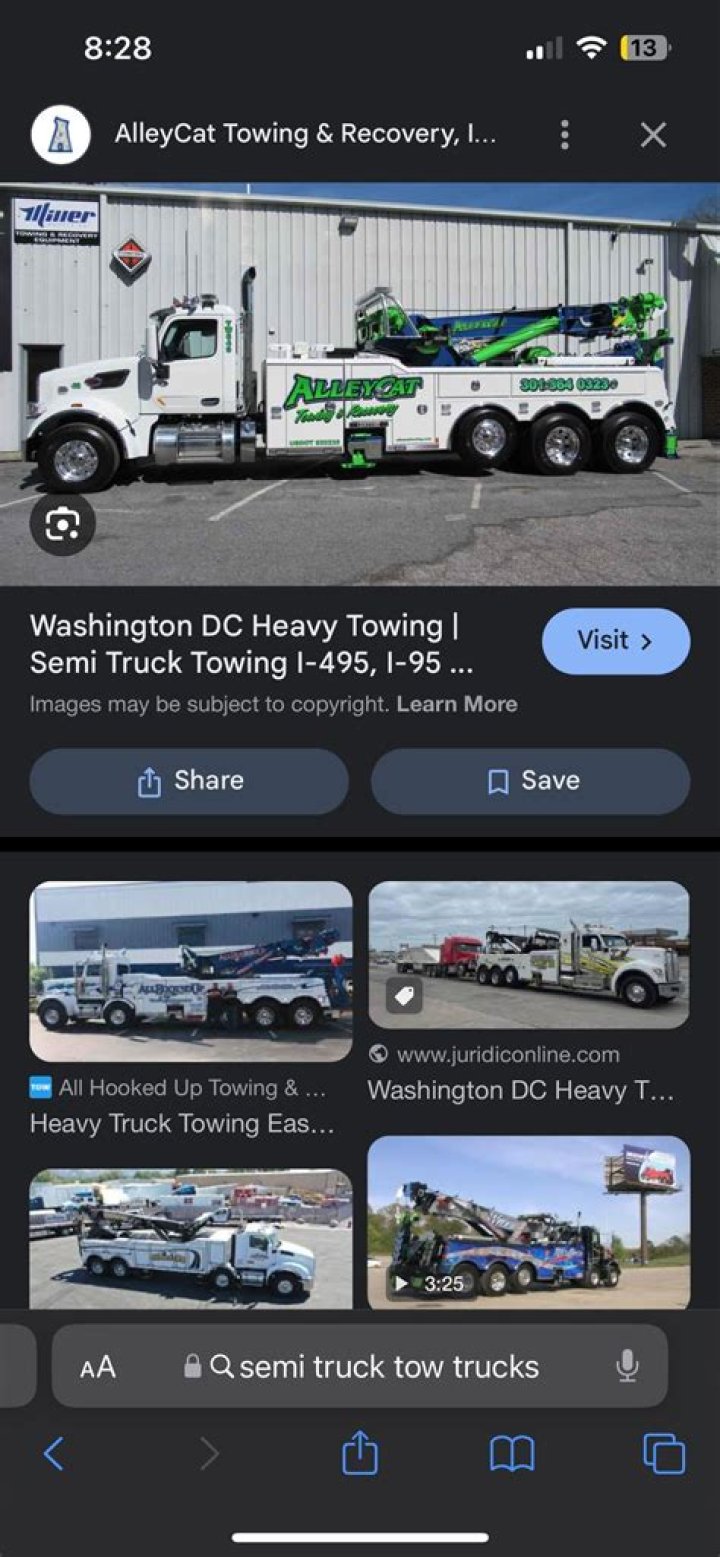Share this tow truck image
The height and width of the screenshot is (1557, 720).
pyautogui.click(x=189, y=781)
